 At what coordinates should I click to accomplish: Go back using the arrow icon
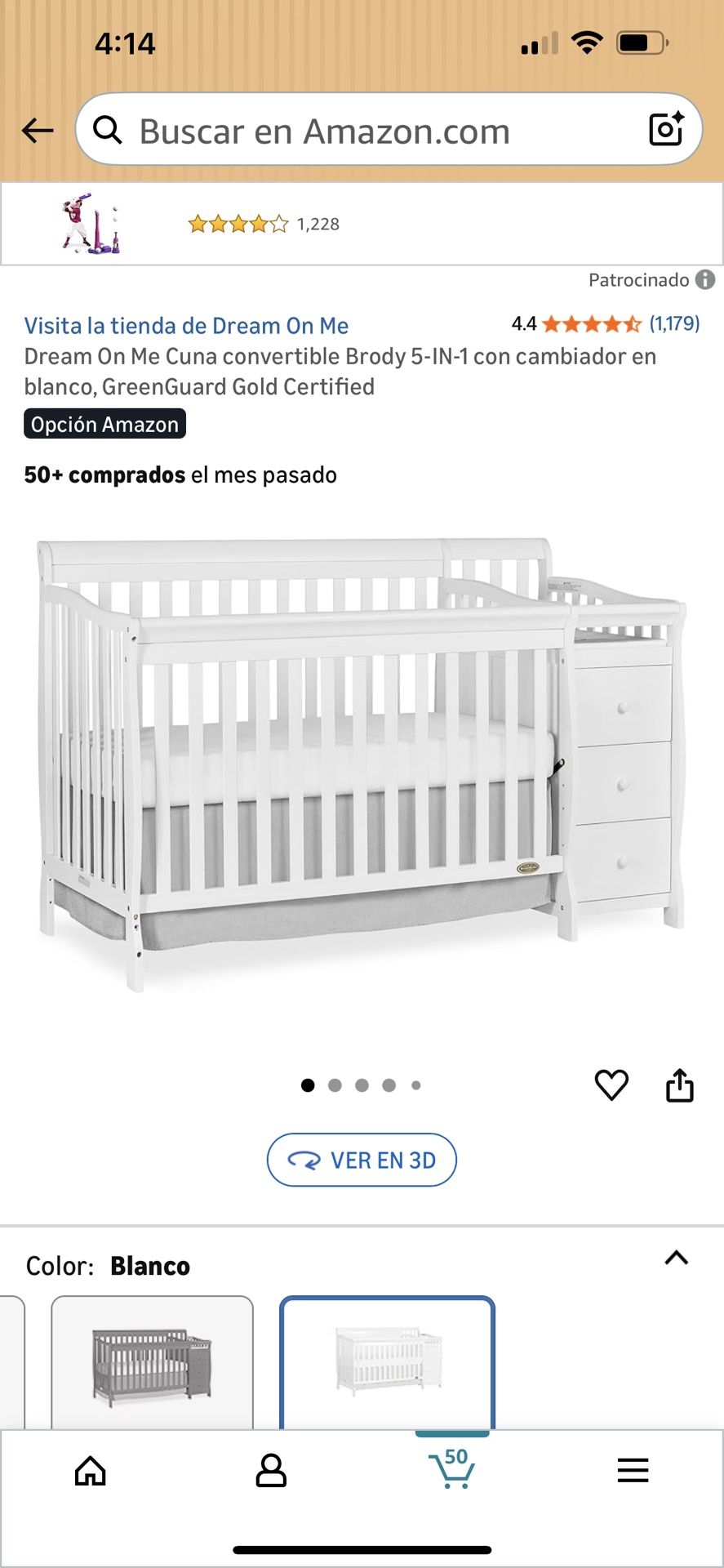[x=38, y=131]
